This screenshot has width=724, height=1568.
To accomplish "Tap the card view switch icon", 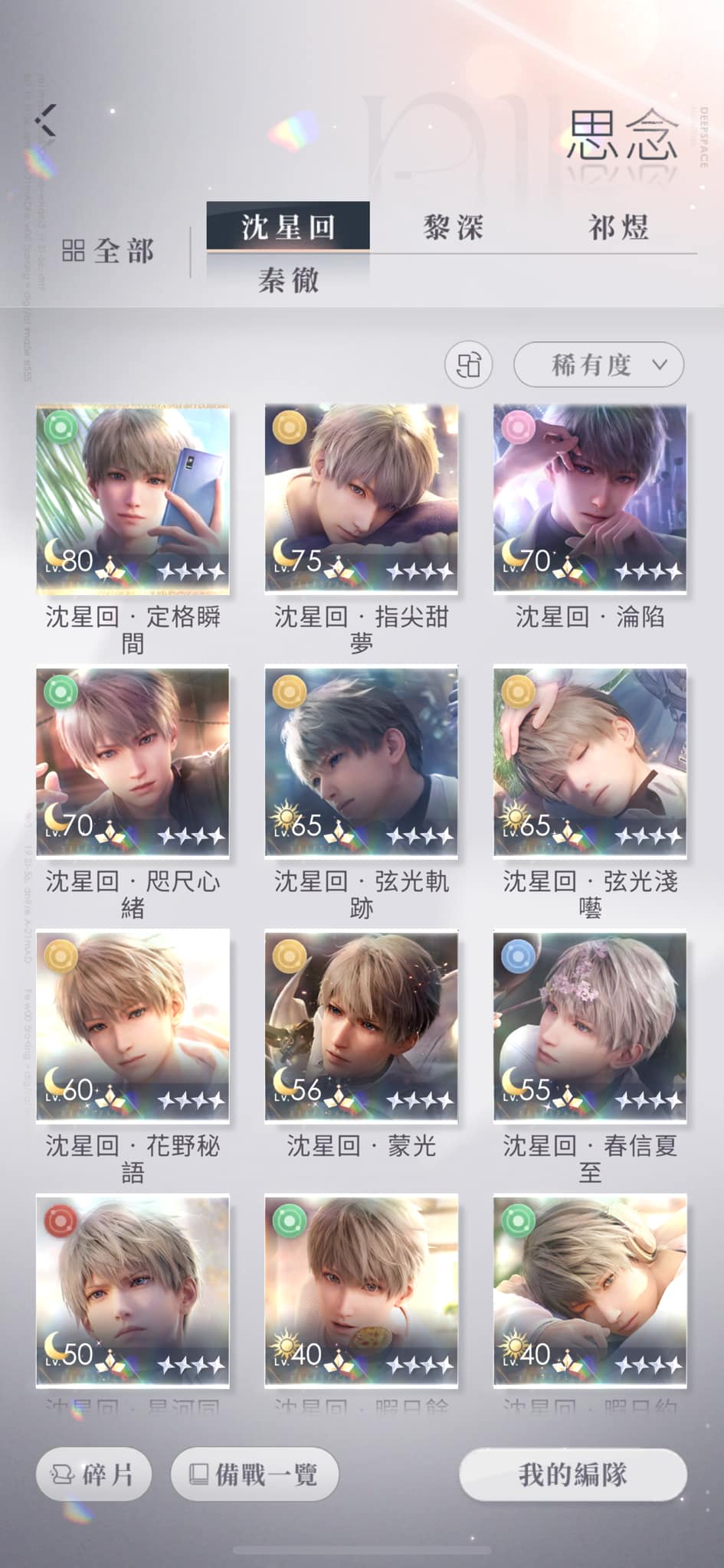I will click(x=468, y=364).
